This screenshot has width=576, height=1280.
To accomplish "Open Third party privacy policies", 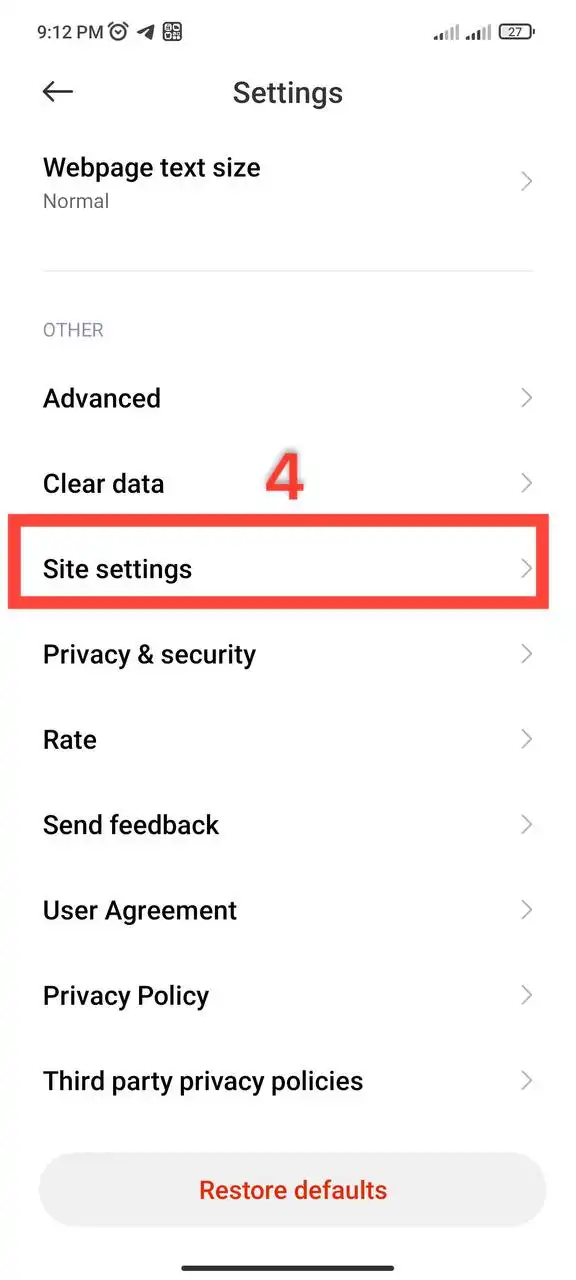I will tap(288, 1081).
